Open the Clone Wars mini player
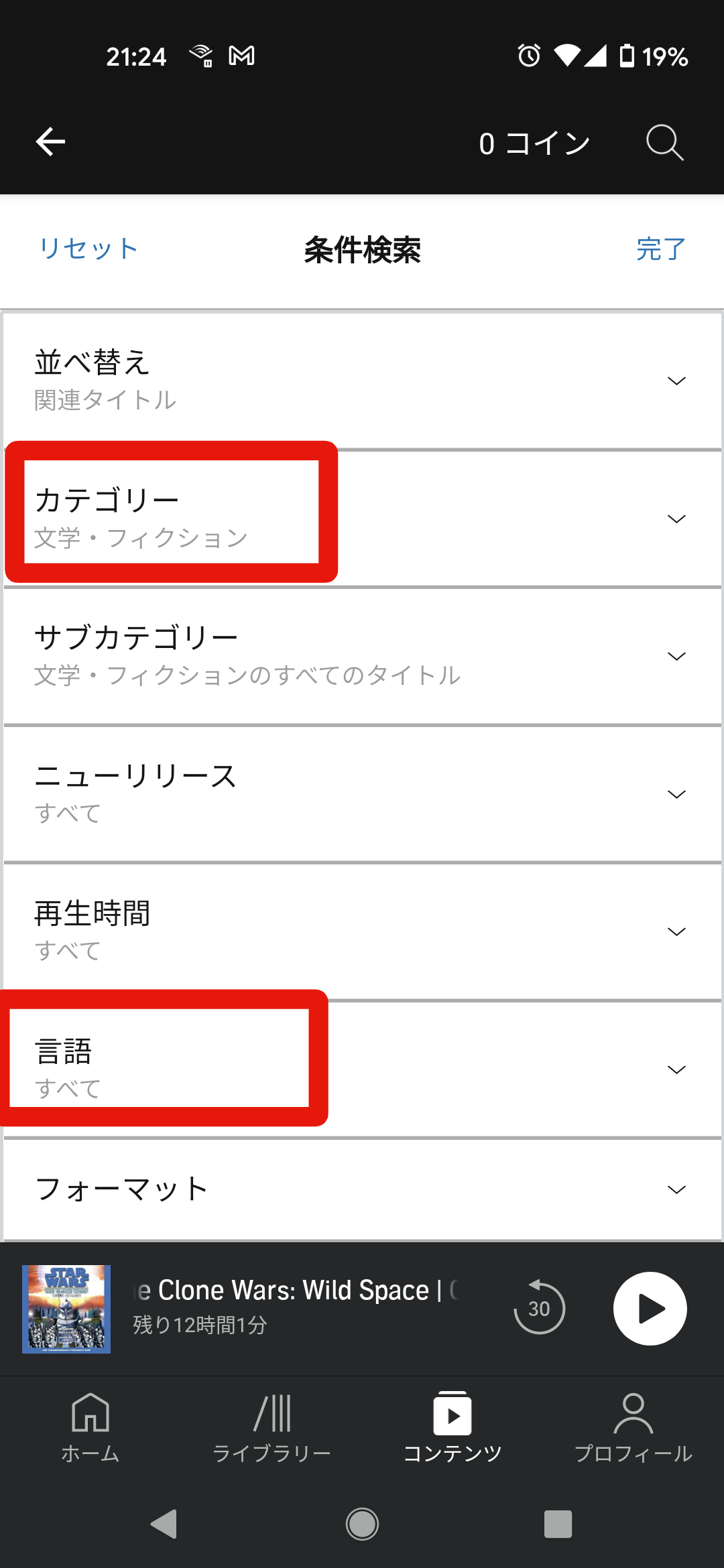 (295, 1308)
